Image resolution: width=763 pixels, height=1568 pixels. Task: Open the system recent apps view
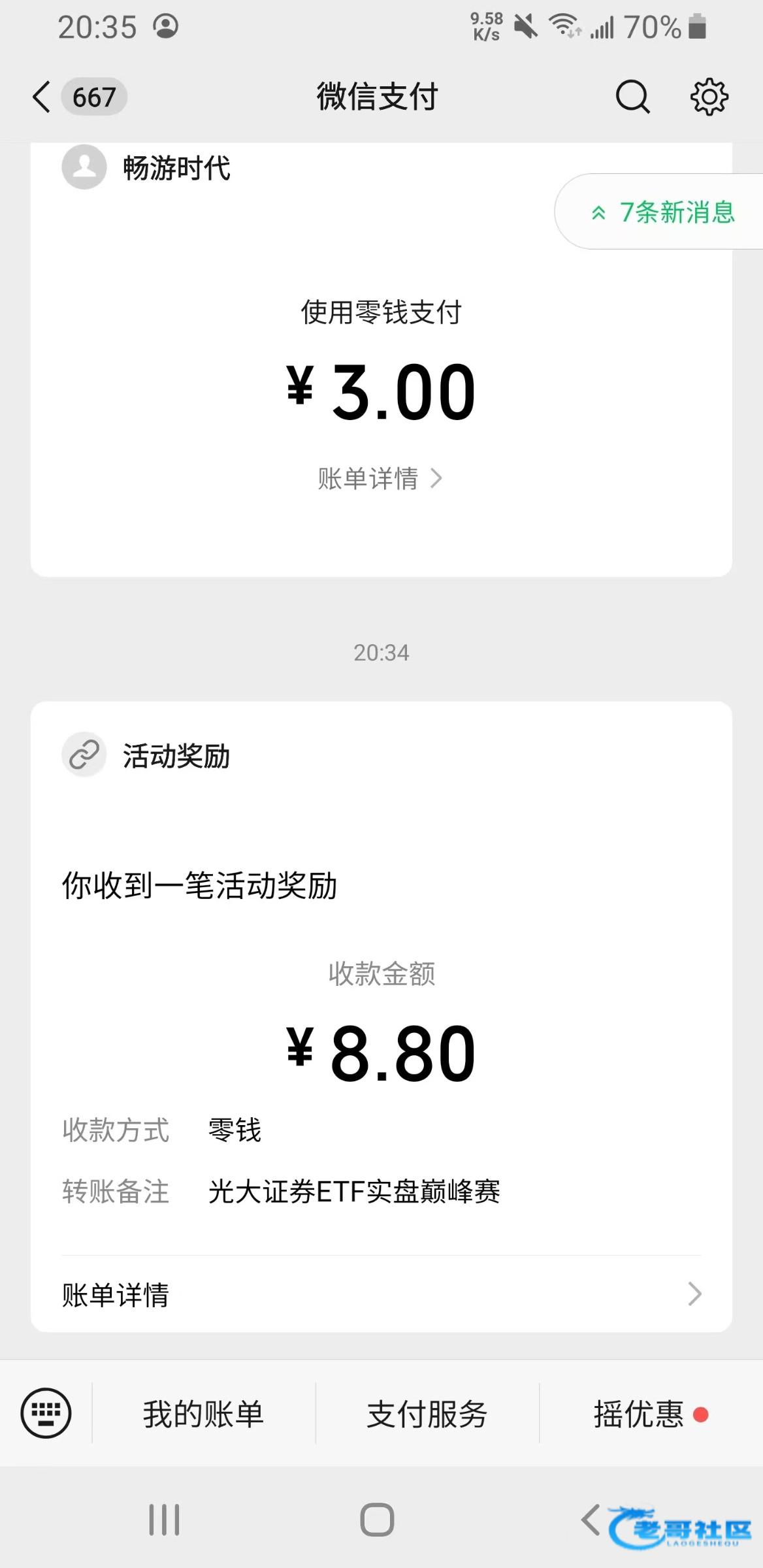[164, 1519]
